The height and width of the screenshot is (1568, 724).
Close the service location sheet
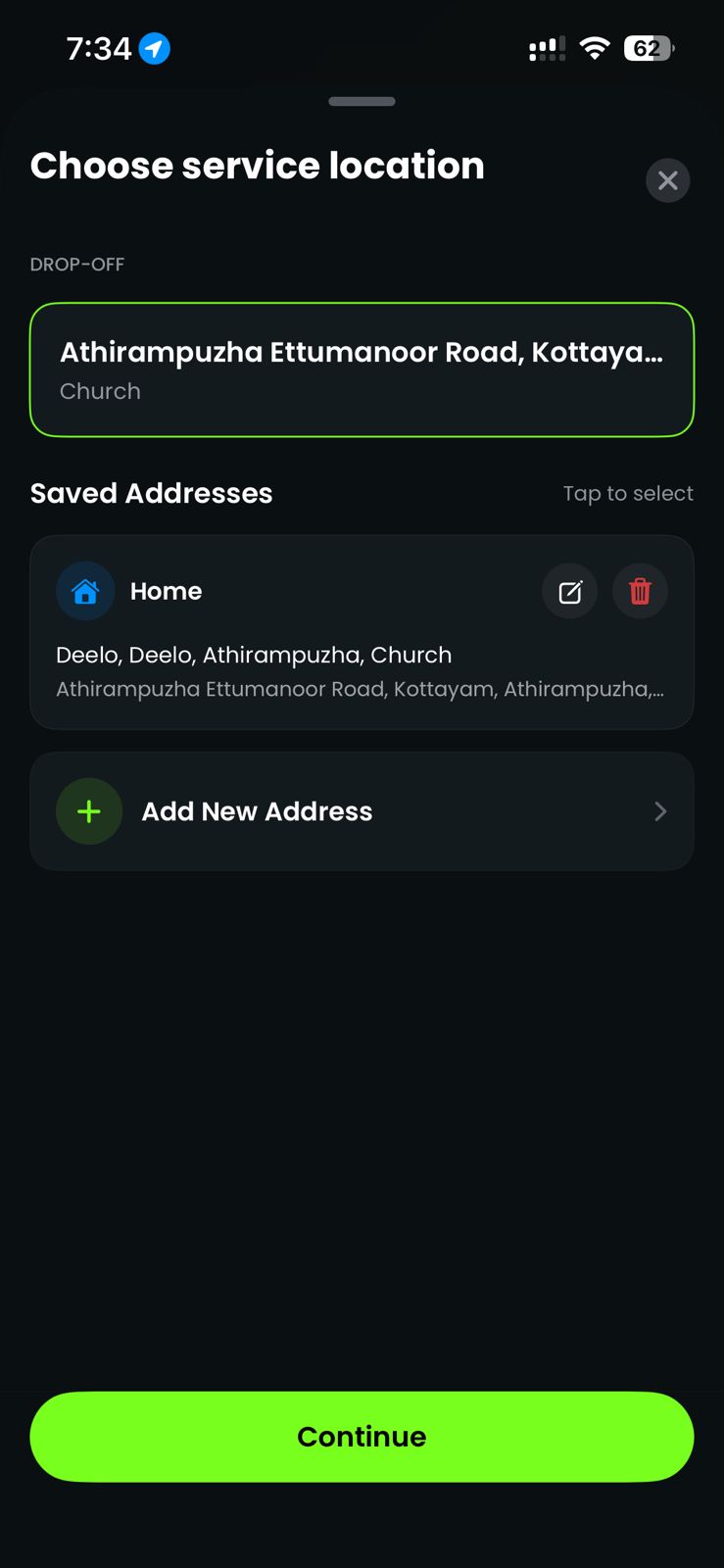(x=668, y=180)
